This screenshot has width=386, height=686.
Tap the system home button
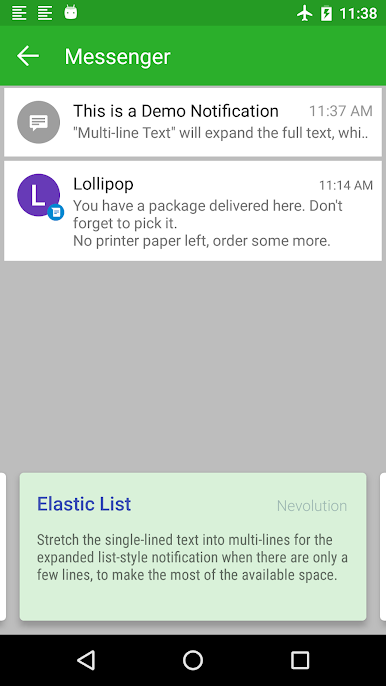click(x=193, y=660)
